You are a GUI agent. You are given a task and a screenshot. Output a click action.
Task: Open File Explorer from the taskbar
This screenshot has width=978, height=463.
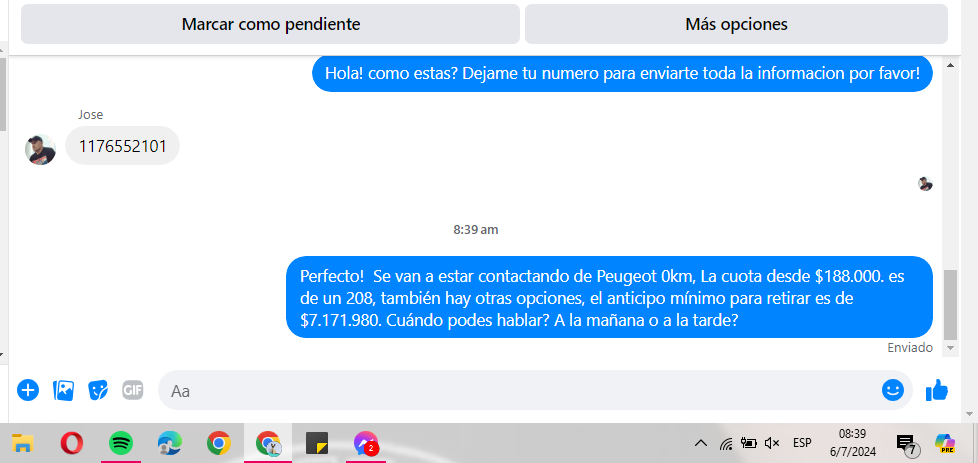[x=22, y=442]
